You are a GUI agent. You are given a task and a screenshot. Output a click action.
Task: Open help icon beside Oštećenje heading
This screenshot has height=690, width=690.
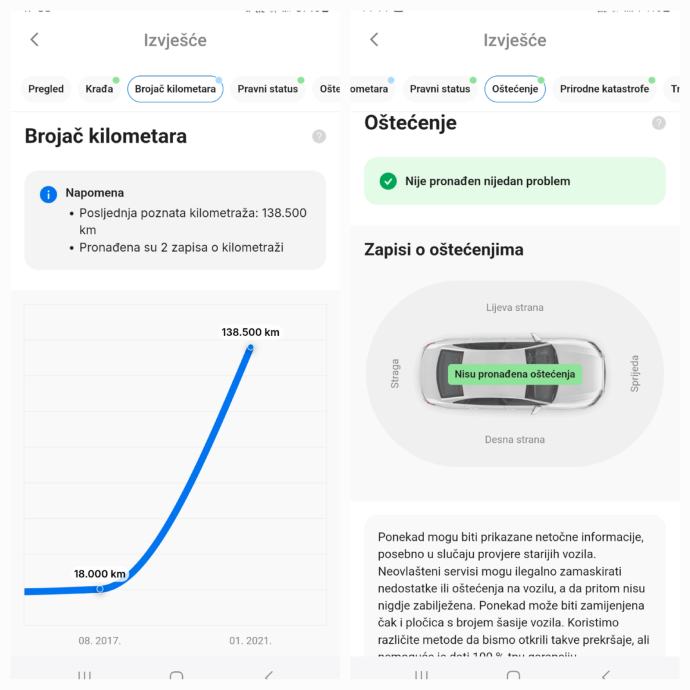pos(658,123)
